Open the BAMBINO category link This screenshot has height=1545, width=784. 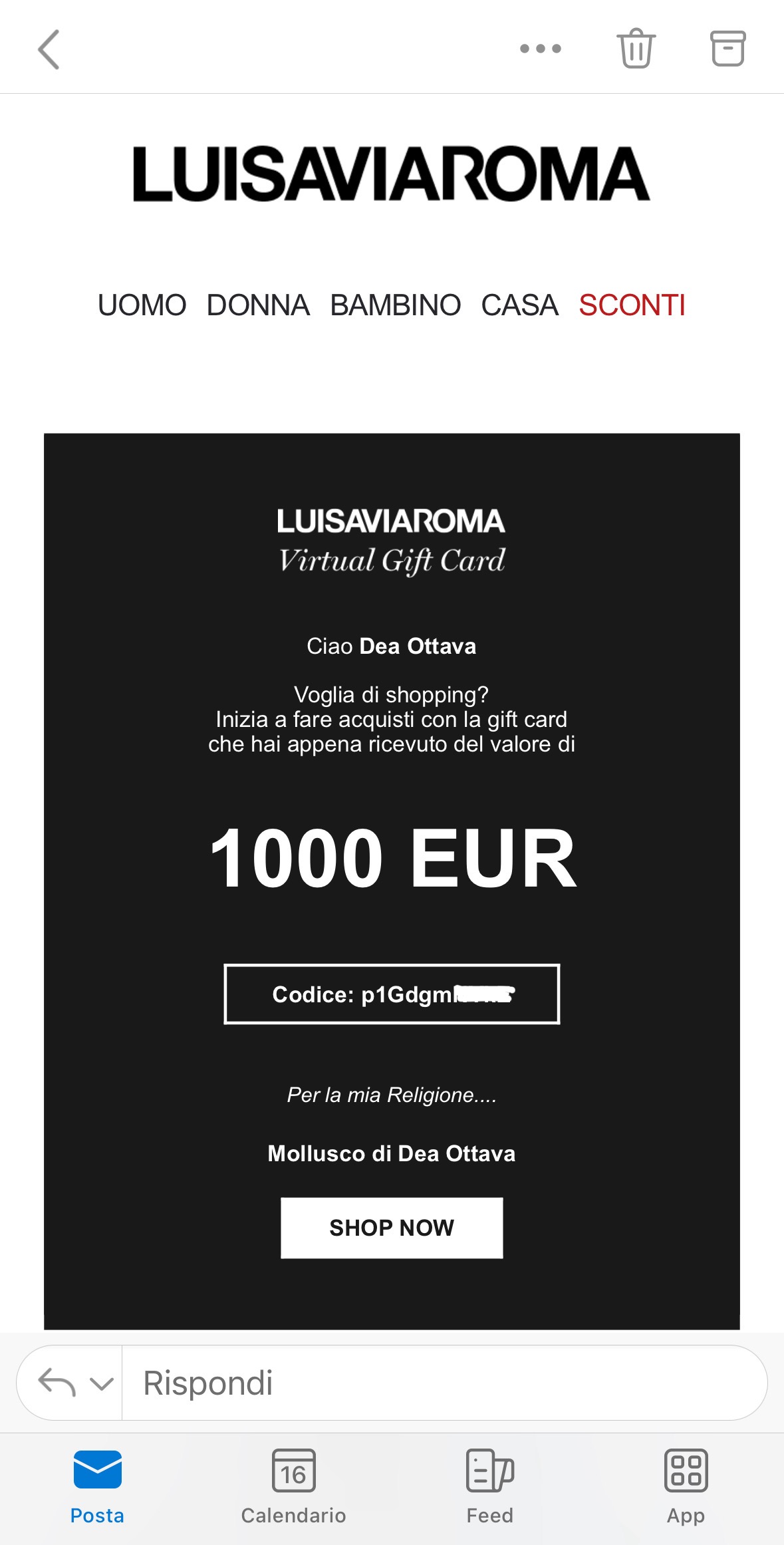396,305
